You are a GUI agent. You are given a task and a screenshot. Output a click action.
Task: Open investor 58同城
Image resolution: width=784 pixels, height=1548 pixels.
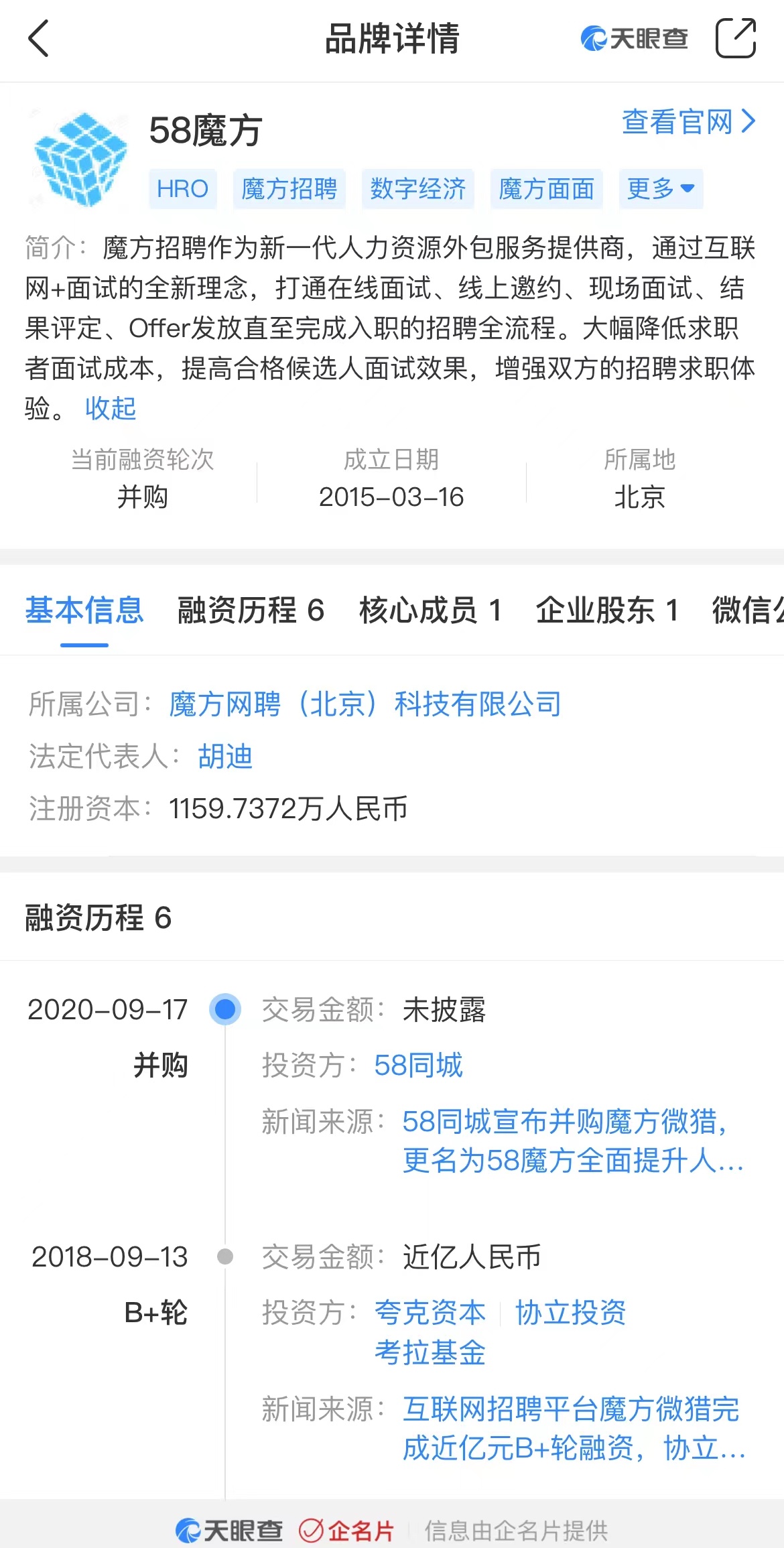418,1066
